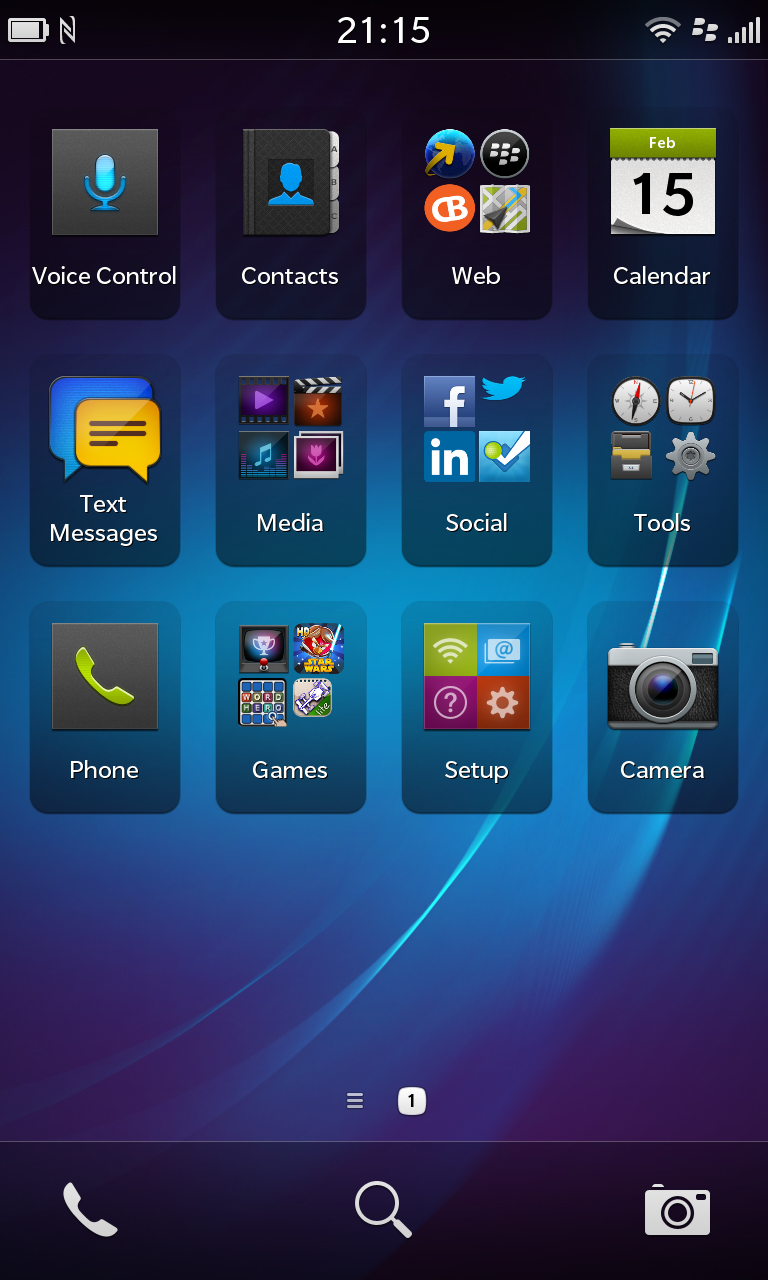Screen dimensions: 768x1280
Task: Go to the running apps grid indicator
Action: [x=355, y=1101]
